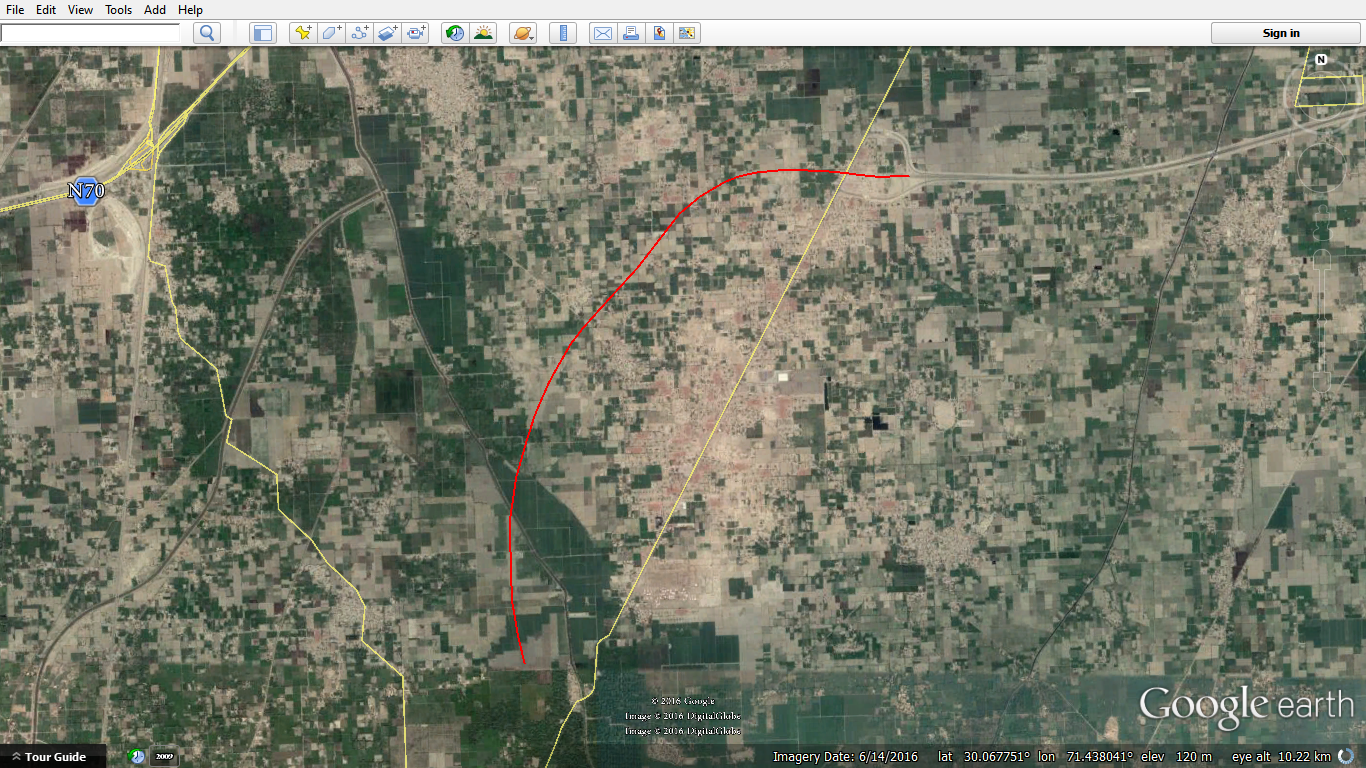Open the Edit menu
Image resolution: width=1366 pixels, height=768 pixels.
point(46,10)
